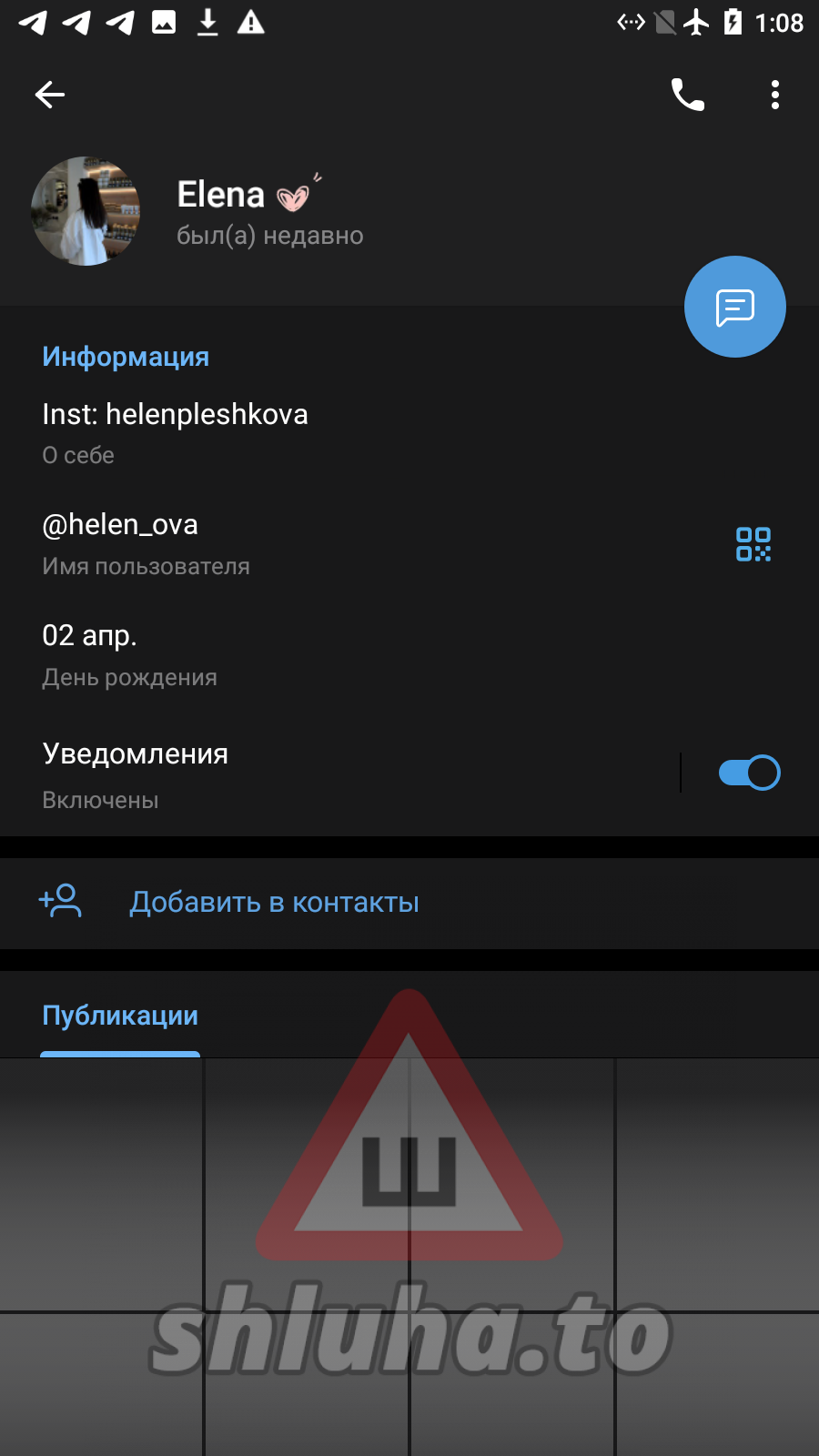Go back to the previous screen
This screenshot has width=819, height=1456.
[50, 95]
